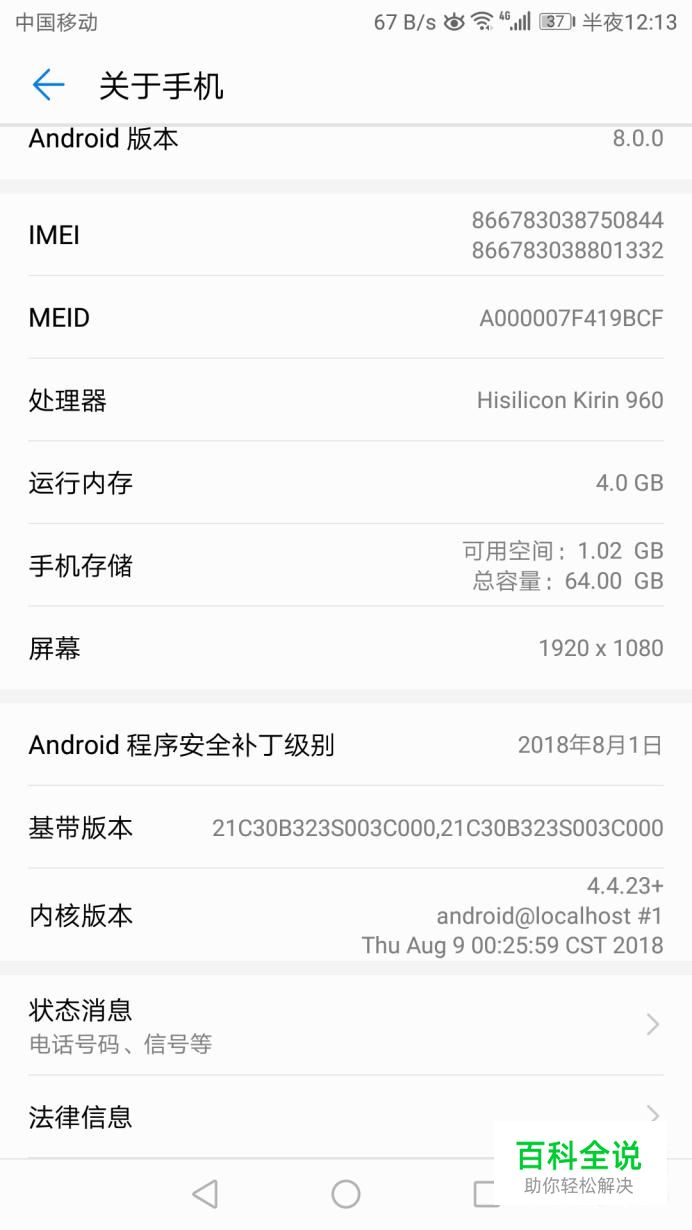692x1230 pixels.
Task: Go to home screen via circle button
Action: [346, 1193]
